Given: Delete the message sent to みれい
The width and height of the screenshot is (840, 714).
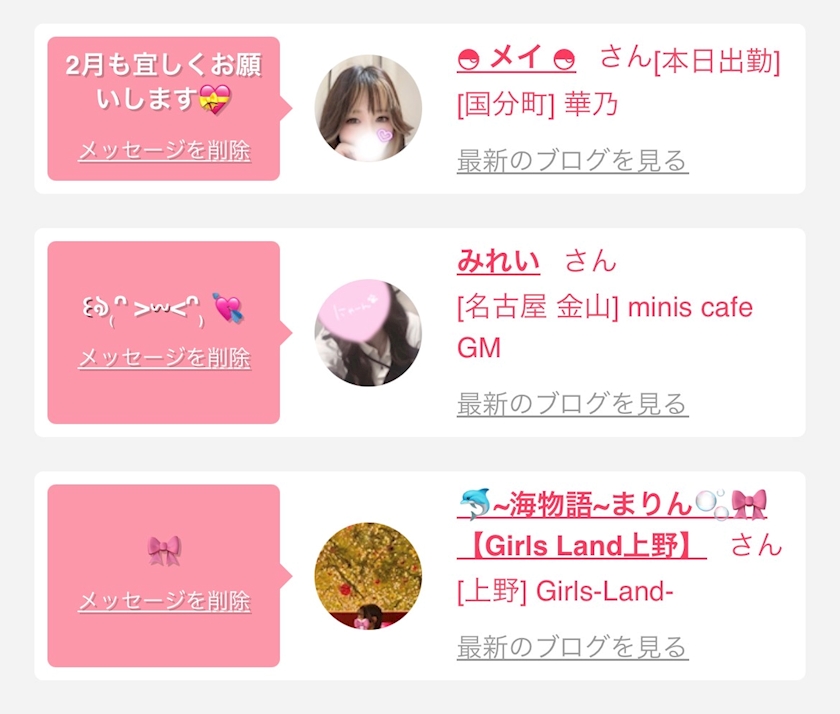Looking at the screenshot, I should [164, 357].
